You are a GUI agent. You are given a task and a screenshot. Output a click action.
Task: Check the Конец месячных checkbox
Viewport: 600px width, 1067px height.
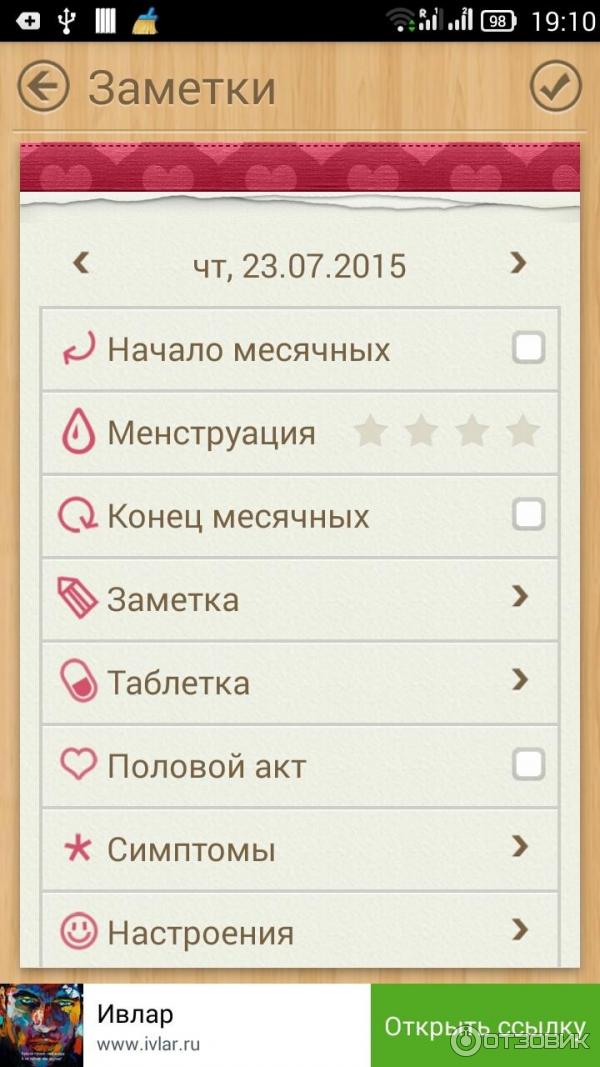click(528, 515)
